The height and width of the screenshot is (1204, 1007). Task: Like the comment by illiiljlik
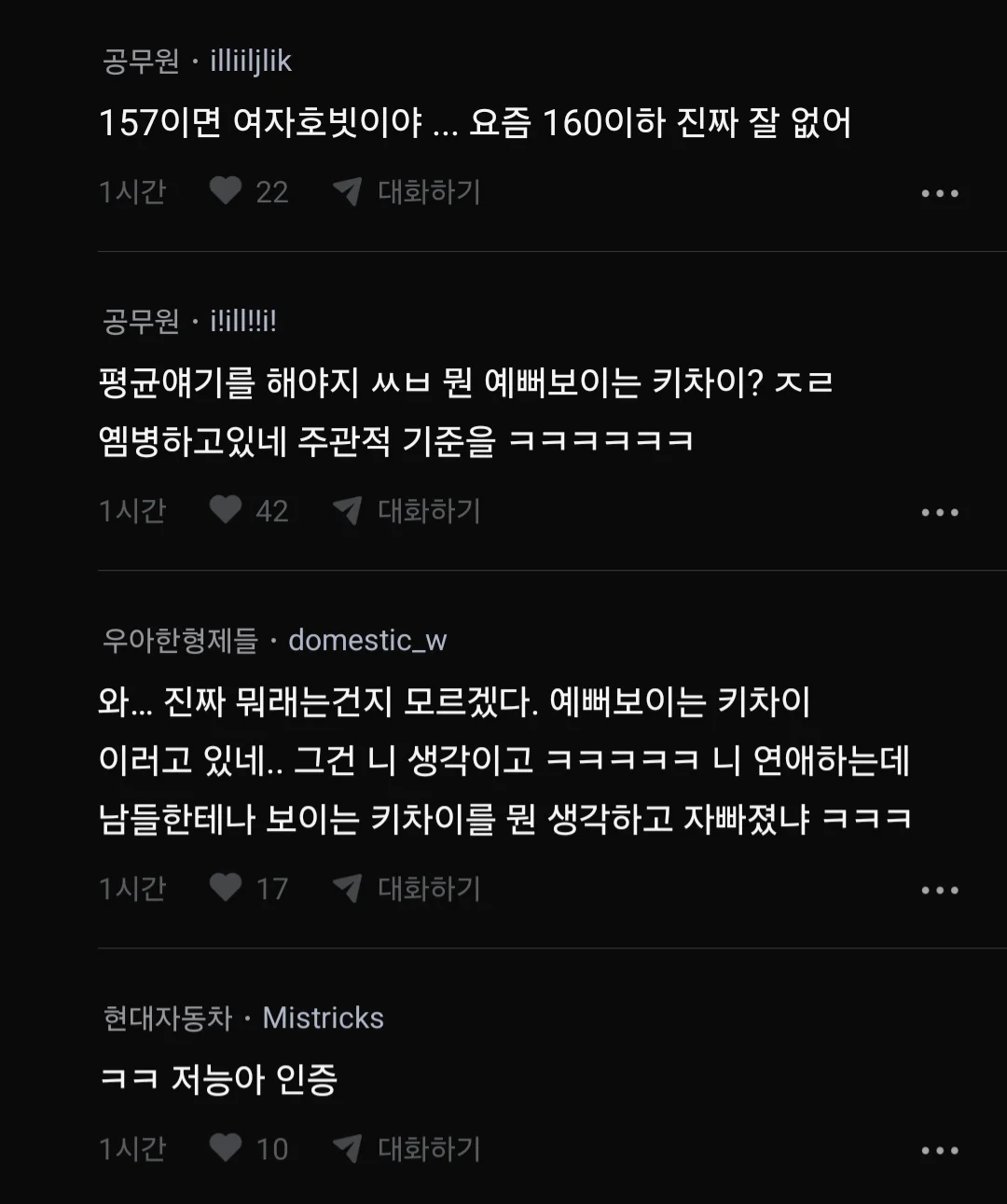[x=226, y=191]
